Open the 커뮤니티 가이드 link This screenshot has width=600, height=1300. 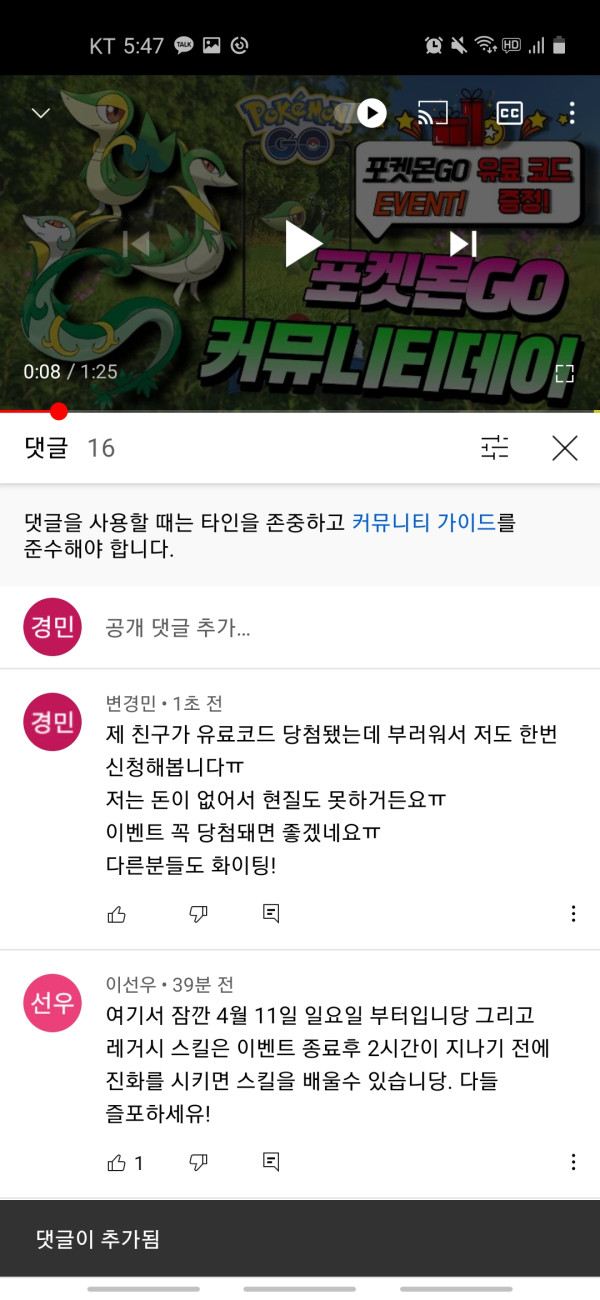pos(424,522)
